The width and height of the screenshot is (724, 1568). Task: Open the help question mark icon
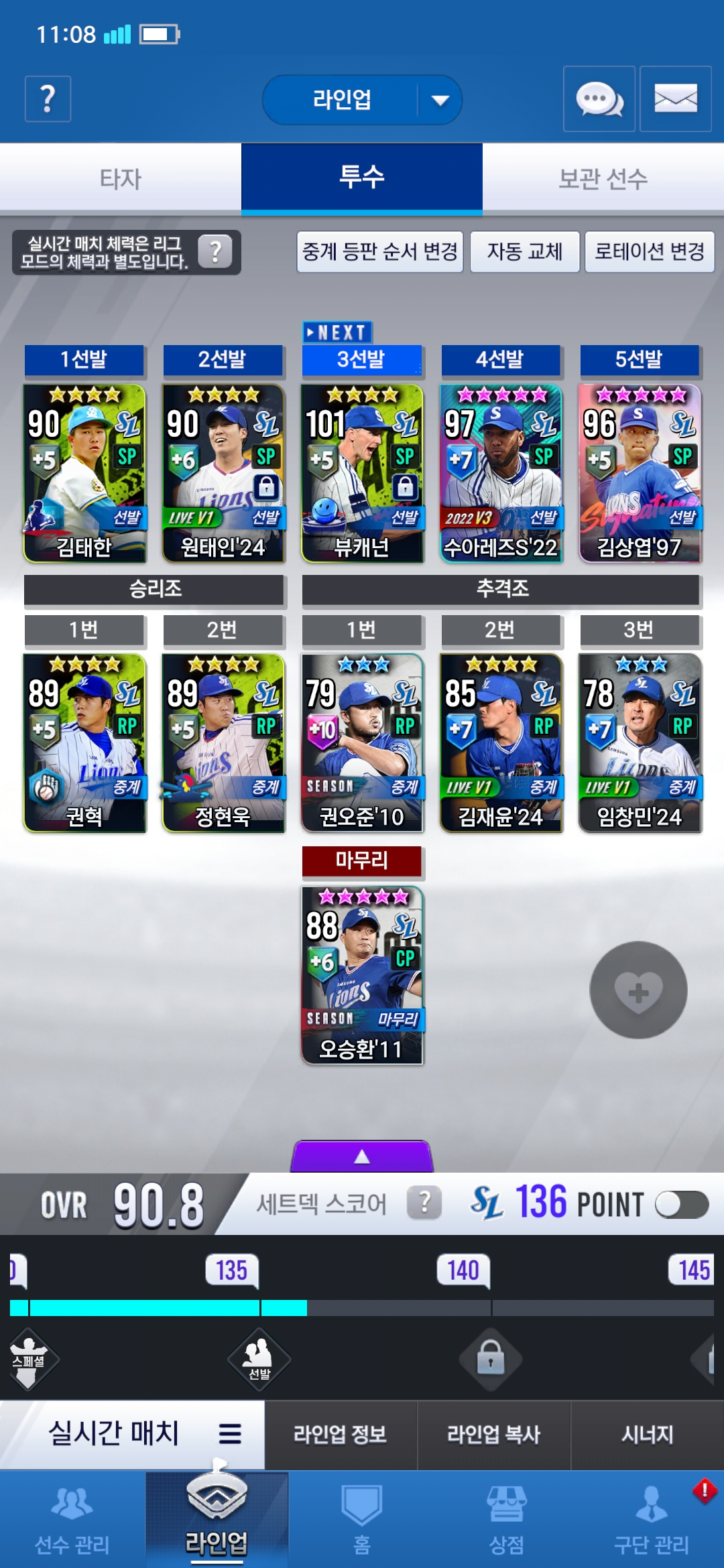(48, 99)
